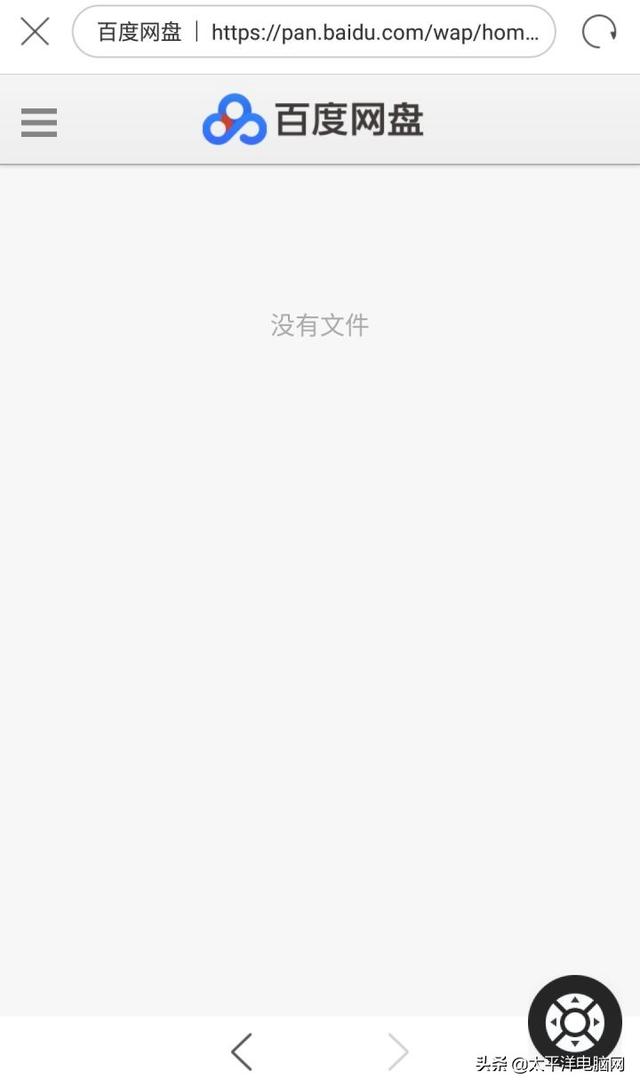This screenshot has width=640, height=1087.
Task: Open the floating round control button
Action: coord(575,1021)
